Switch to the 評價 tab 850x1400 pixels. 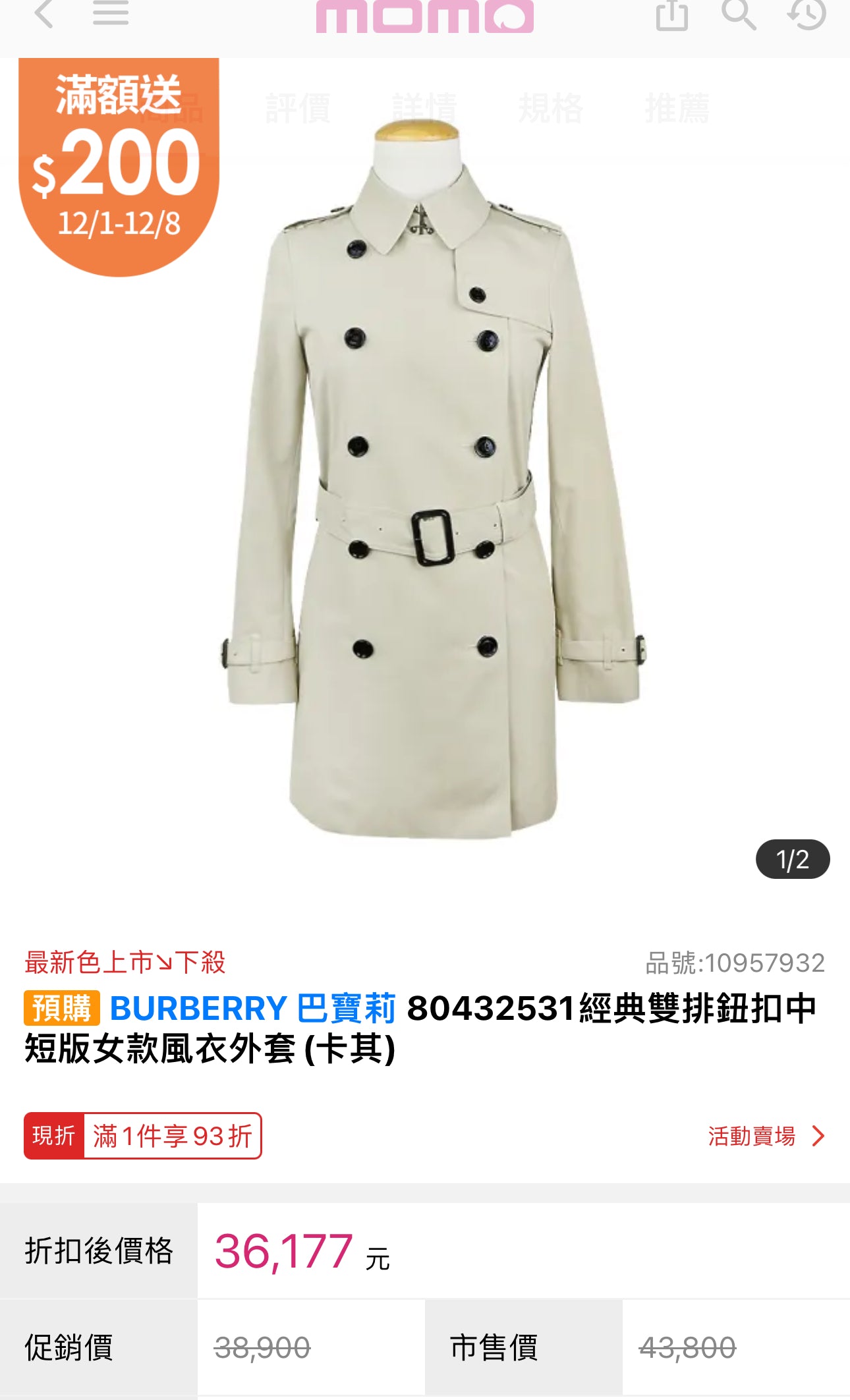298,108
